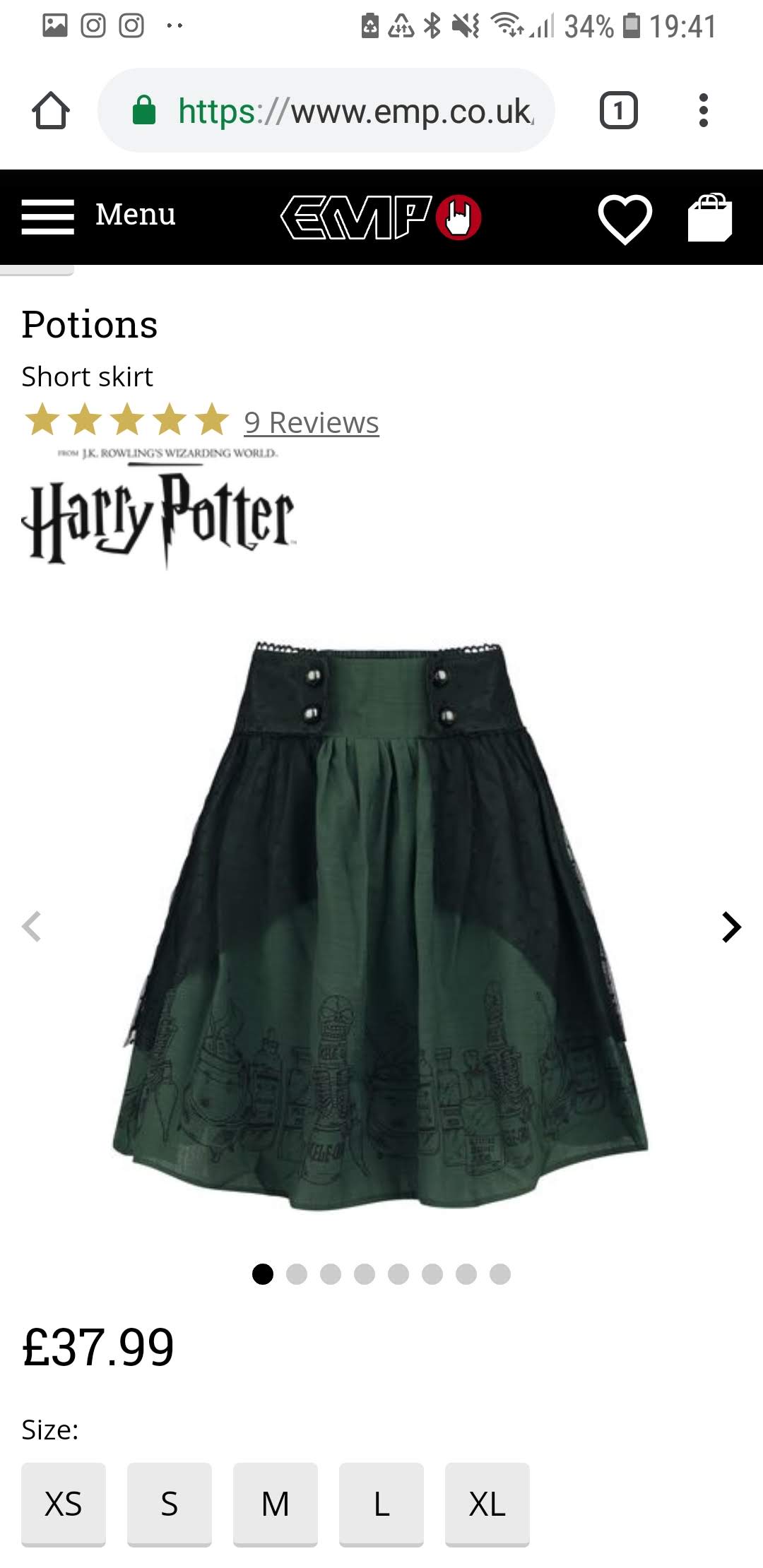Open the Harry Potter brand page
Image resolution: width=763 pixels, height=1568 pixels.
[x=159, y=509]
